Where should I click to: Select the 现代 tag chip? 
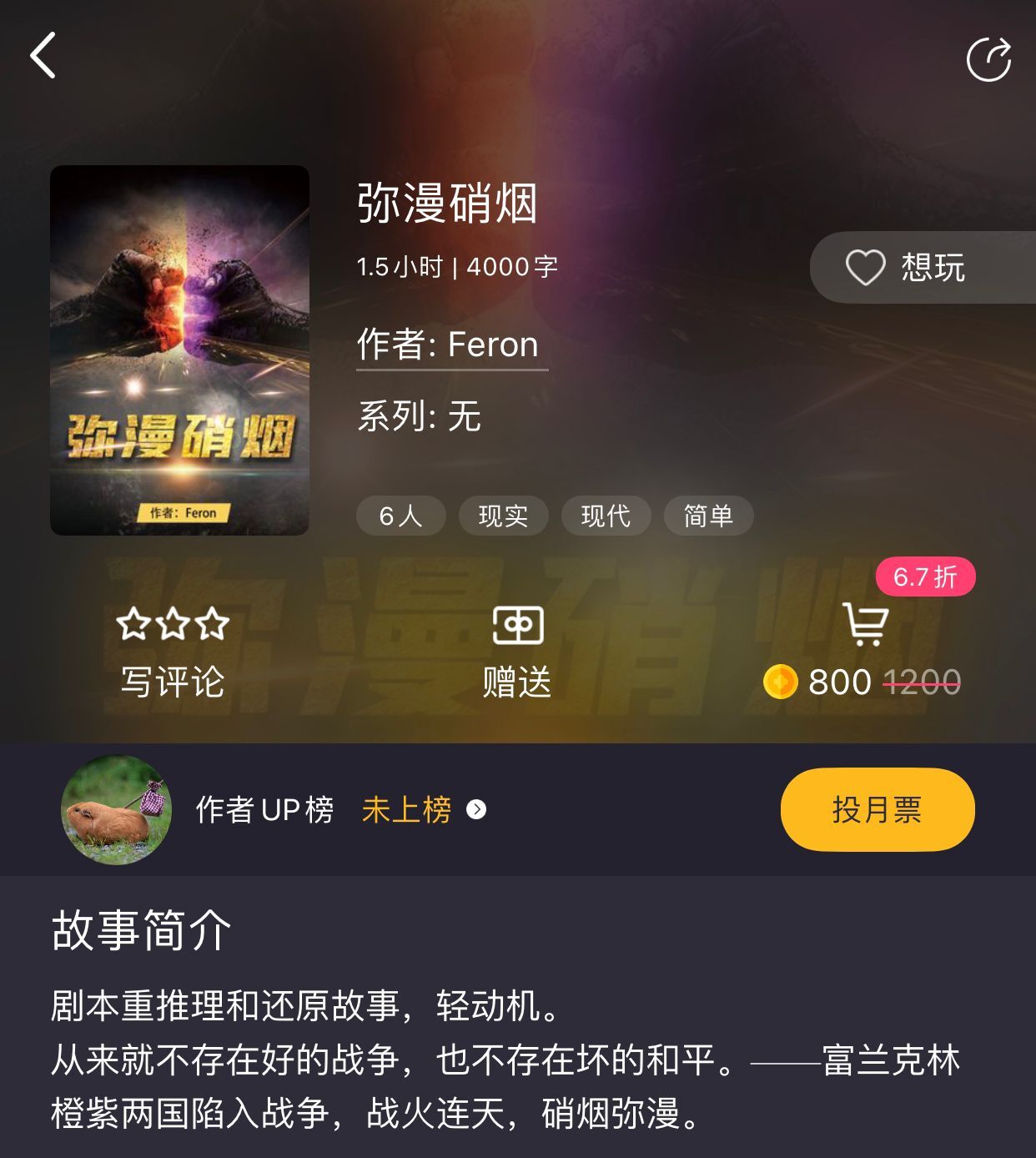click(x=606, y=516)
